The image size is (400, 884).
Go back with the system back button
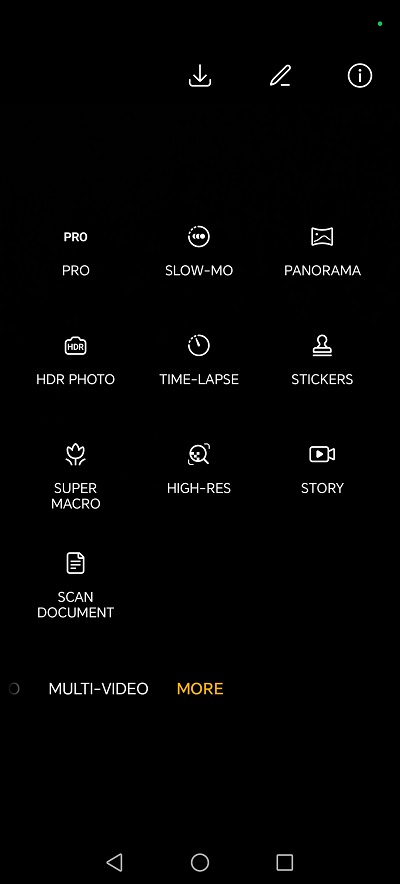(x=114, y=862)
